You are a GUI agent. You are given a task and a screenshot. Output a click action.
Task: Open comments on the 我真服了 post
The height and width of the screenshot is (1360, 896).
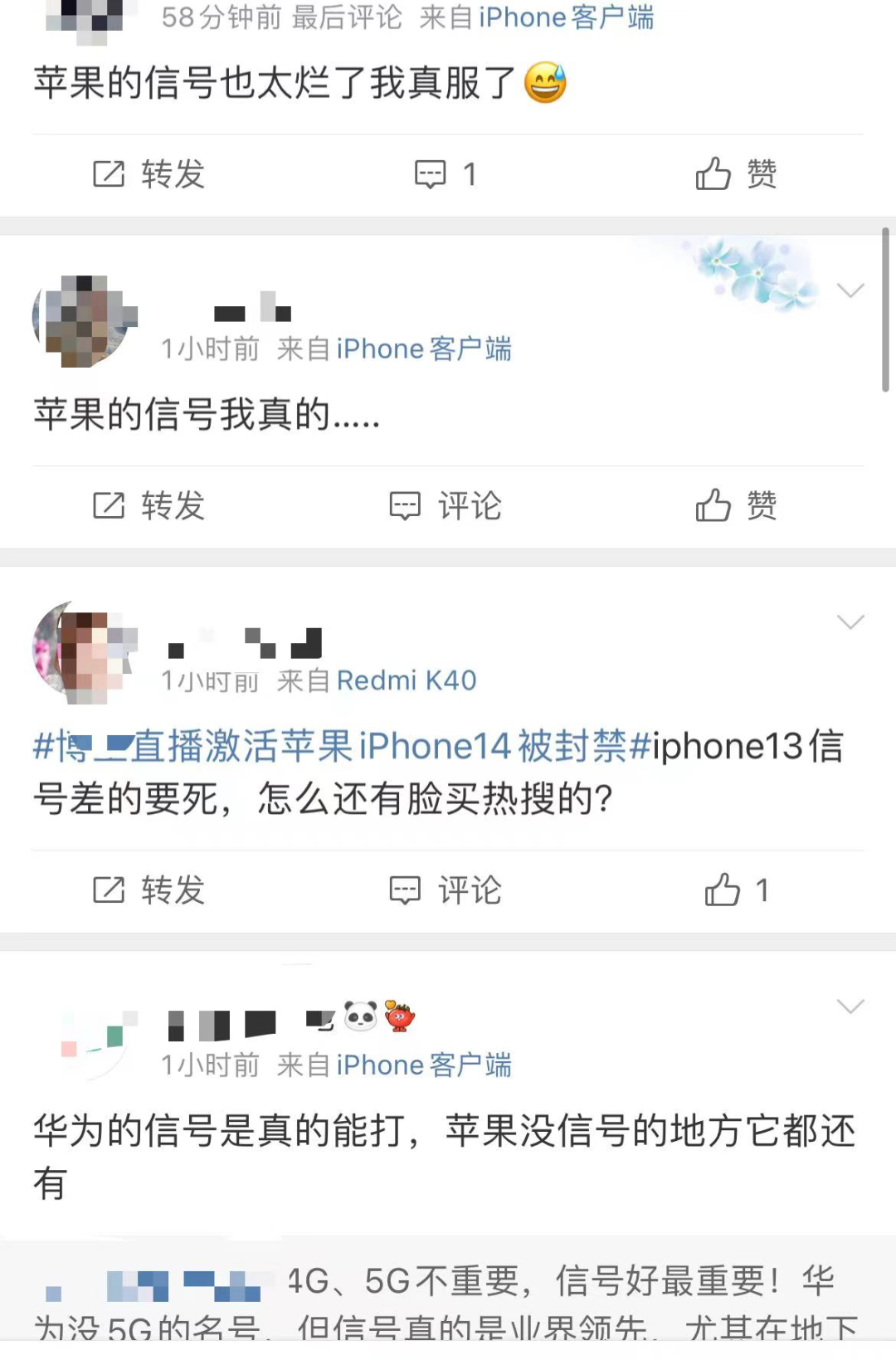446,174
